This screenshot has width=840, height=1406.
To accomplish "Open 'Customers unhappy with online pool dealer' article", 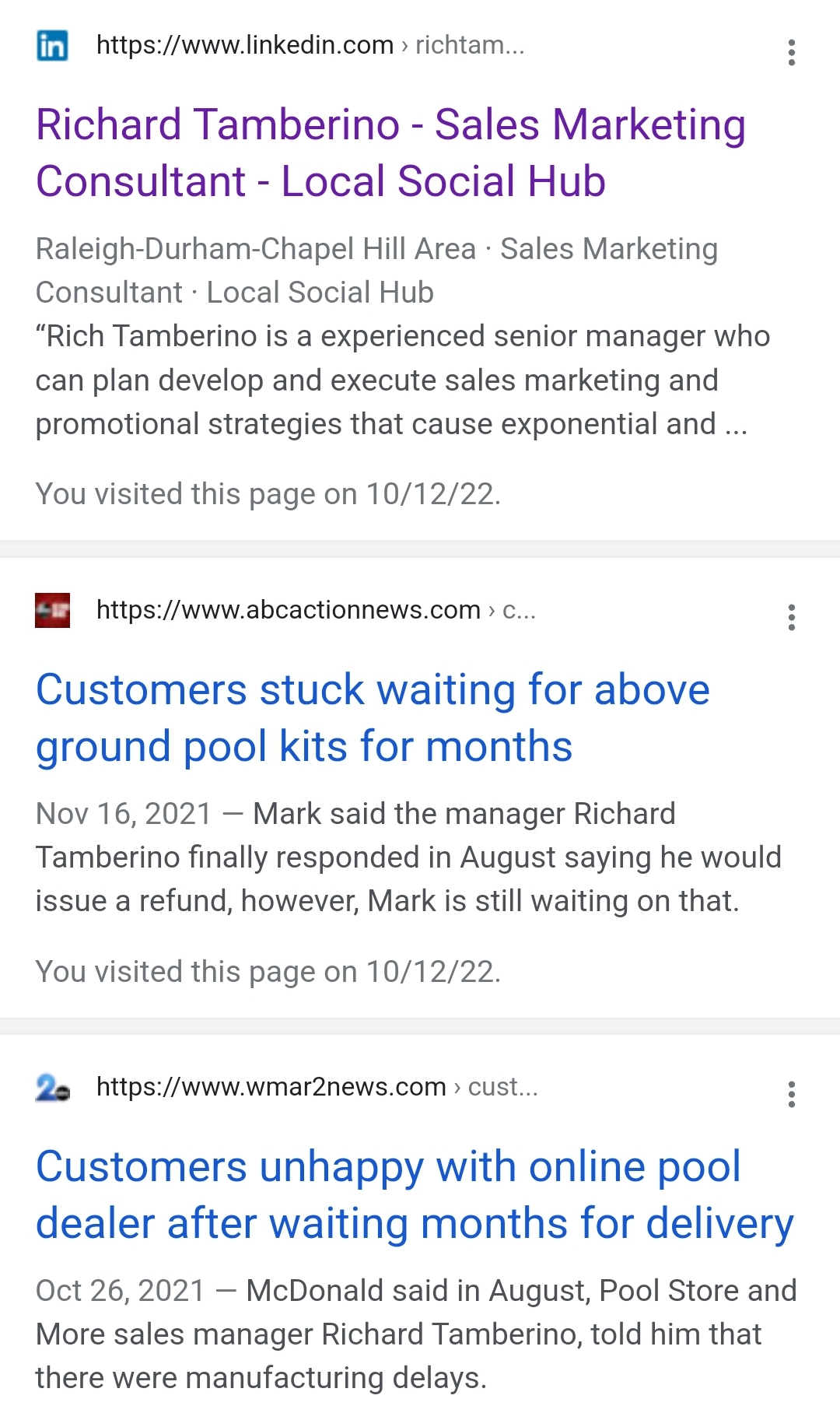I will (x=414, y=1194).
